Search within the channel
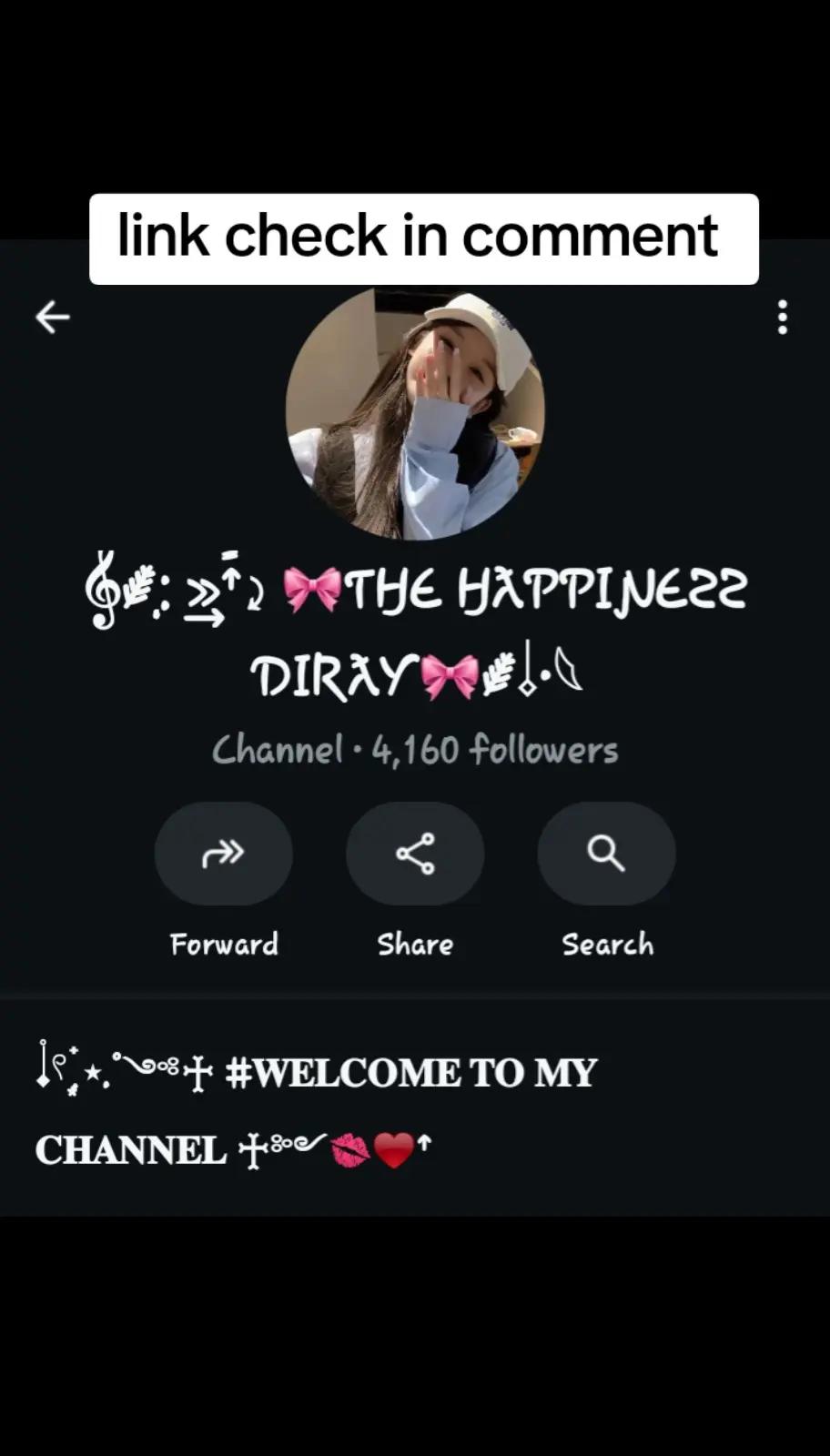 tap(606, 854)
